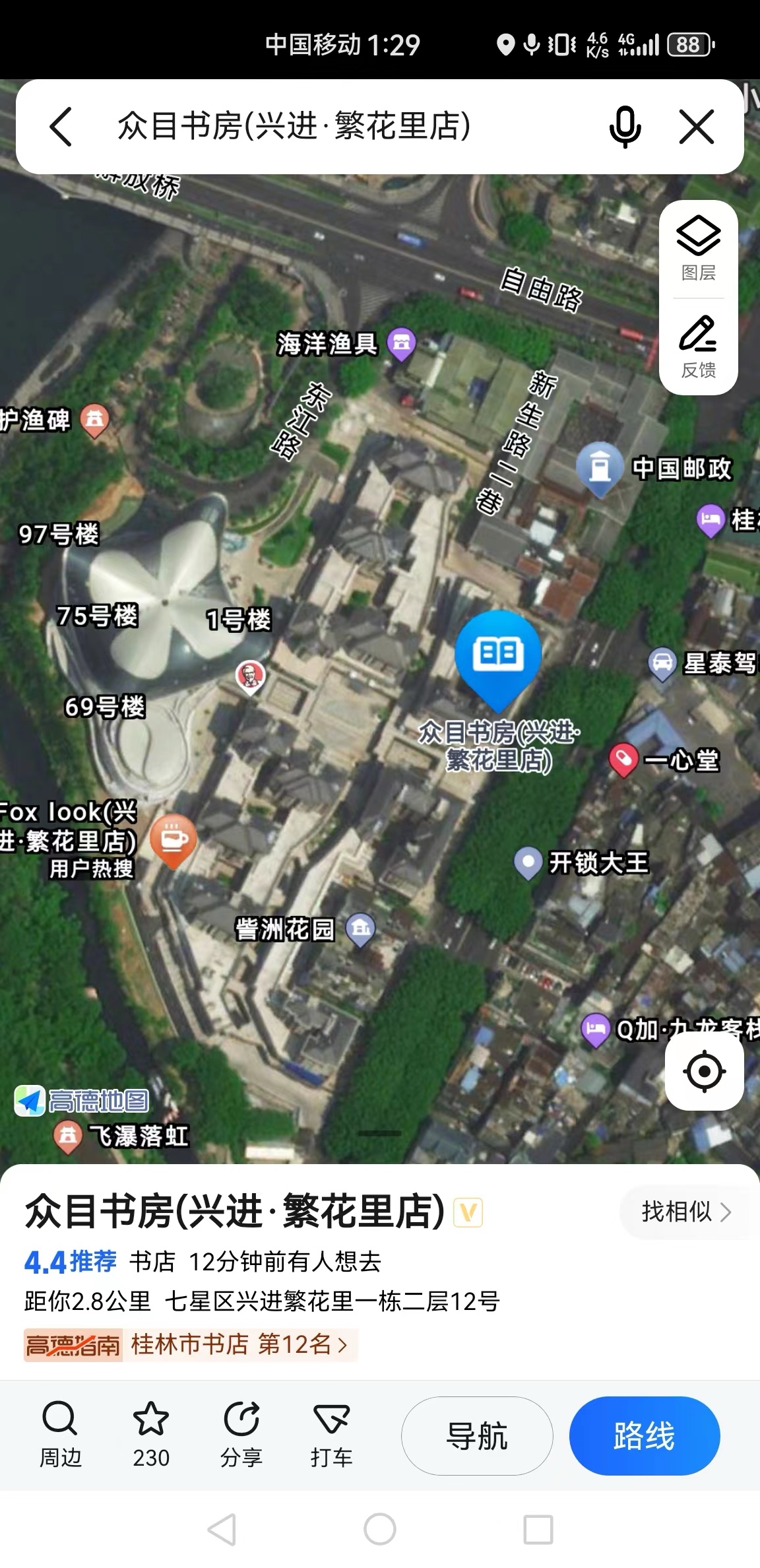Search nearby with 周边

pos(60,1435)
